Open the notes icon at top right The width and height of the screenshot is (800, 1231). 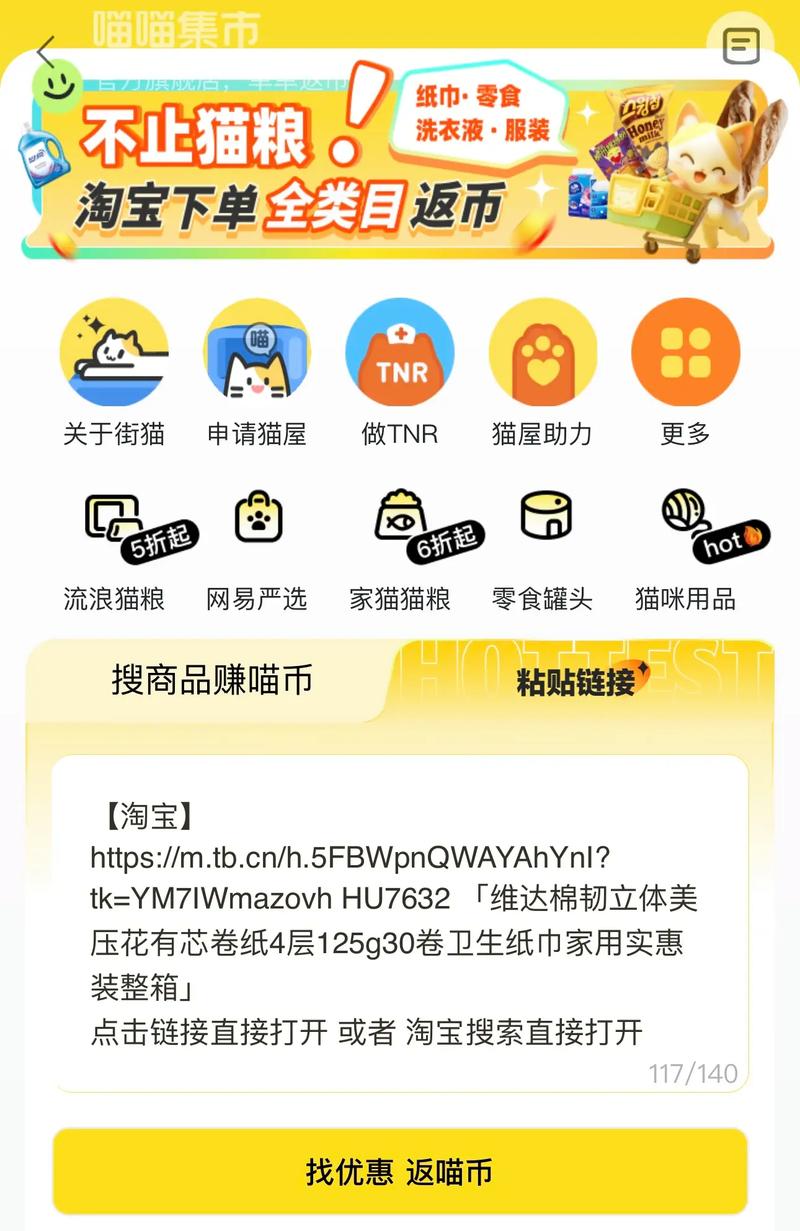(x=741, y=46)
